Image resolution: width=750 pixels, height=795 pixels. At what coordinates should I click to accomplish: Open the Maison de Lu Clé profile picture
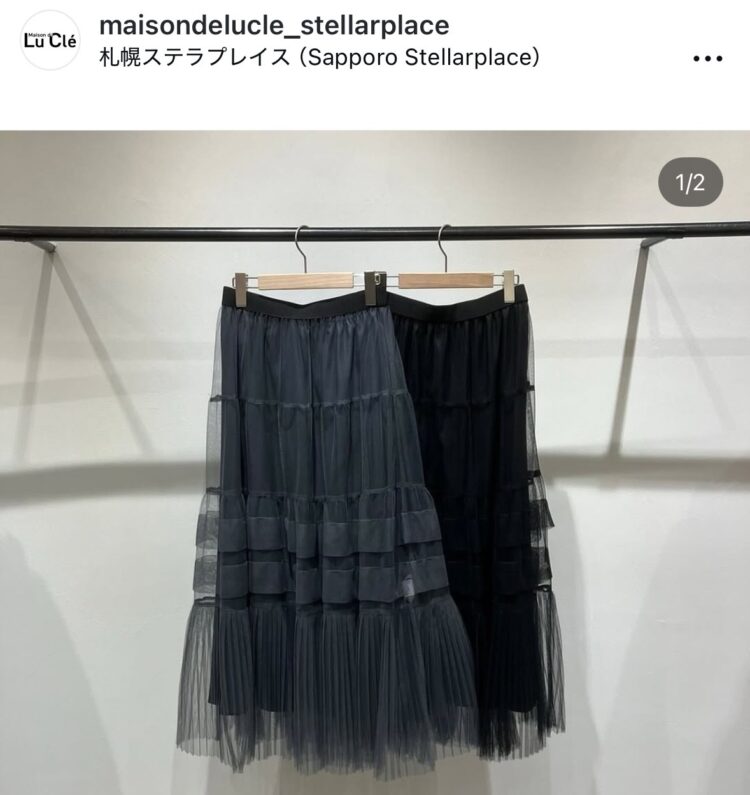(x=50, y=40)
